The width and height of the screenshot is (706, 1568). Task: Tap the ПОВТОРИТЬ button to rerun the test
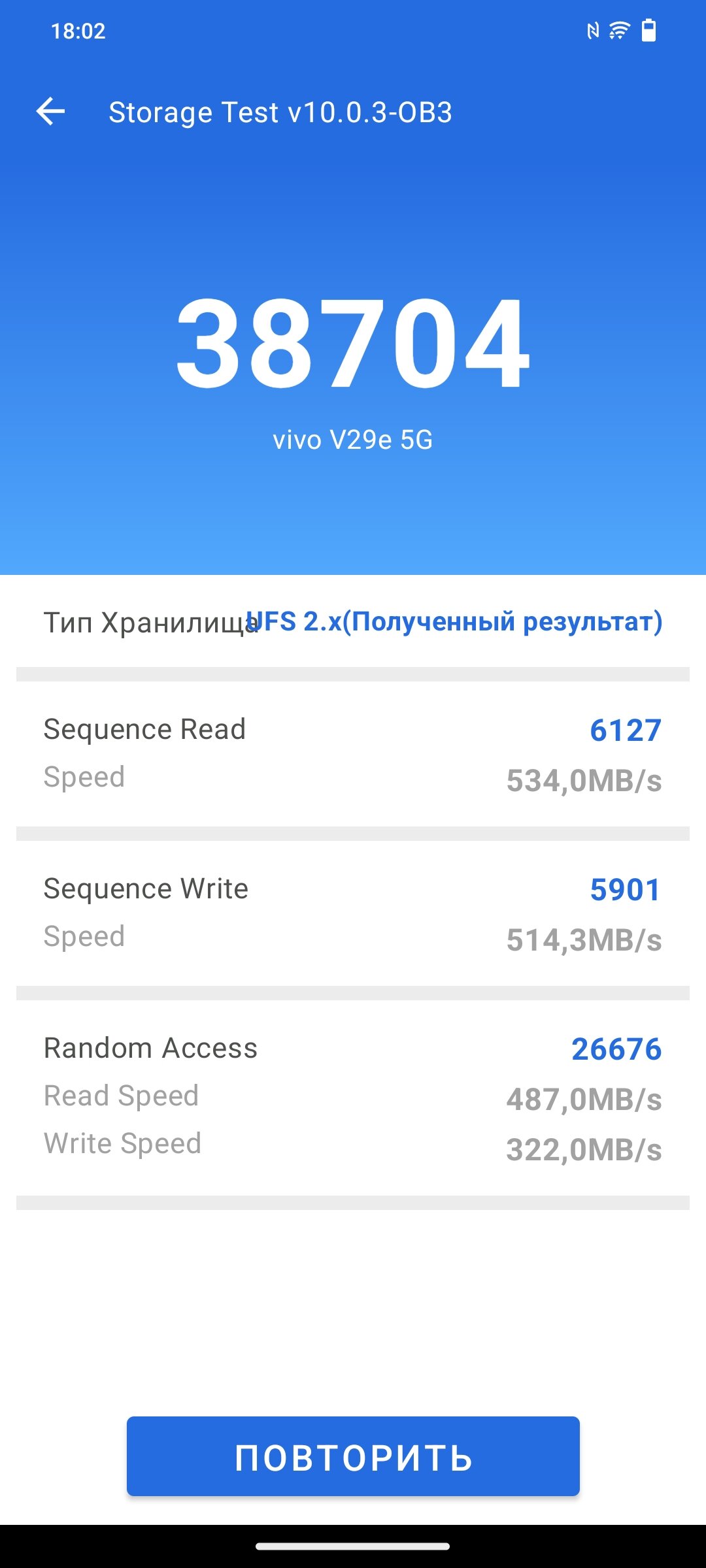point(353,1457)
